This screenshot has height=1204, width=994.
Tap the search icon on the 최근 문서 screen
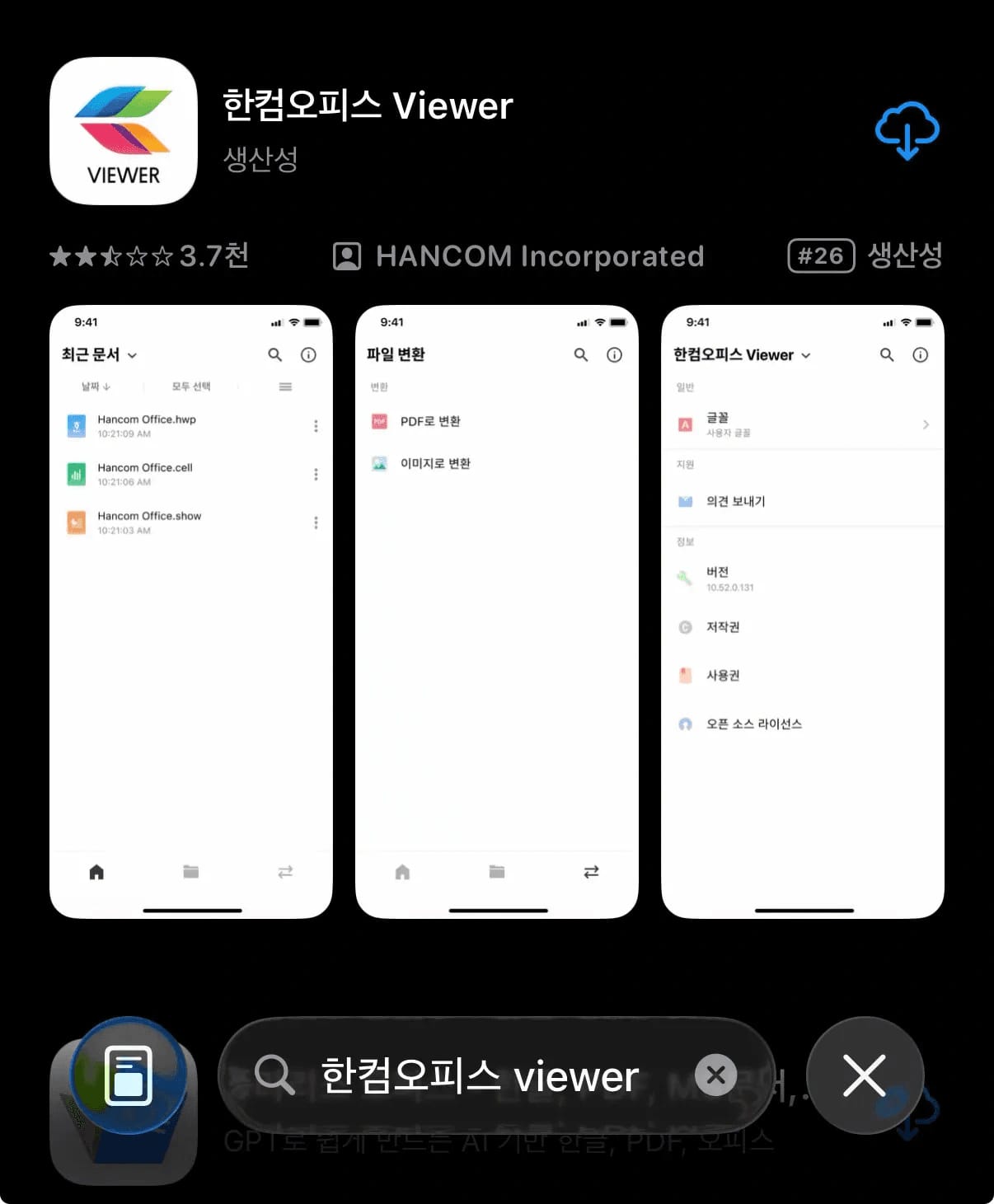point(275,354)
